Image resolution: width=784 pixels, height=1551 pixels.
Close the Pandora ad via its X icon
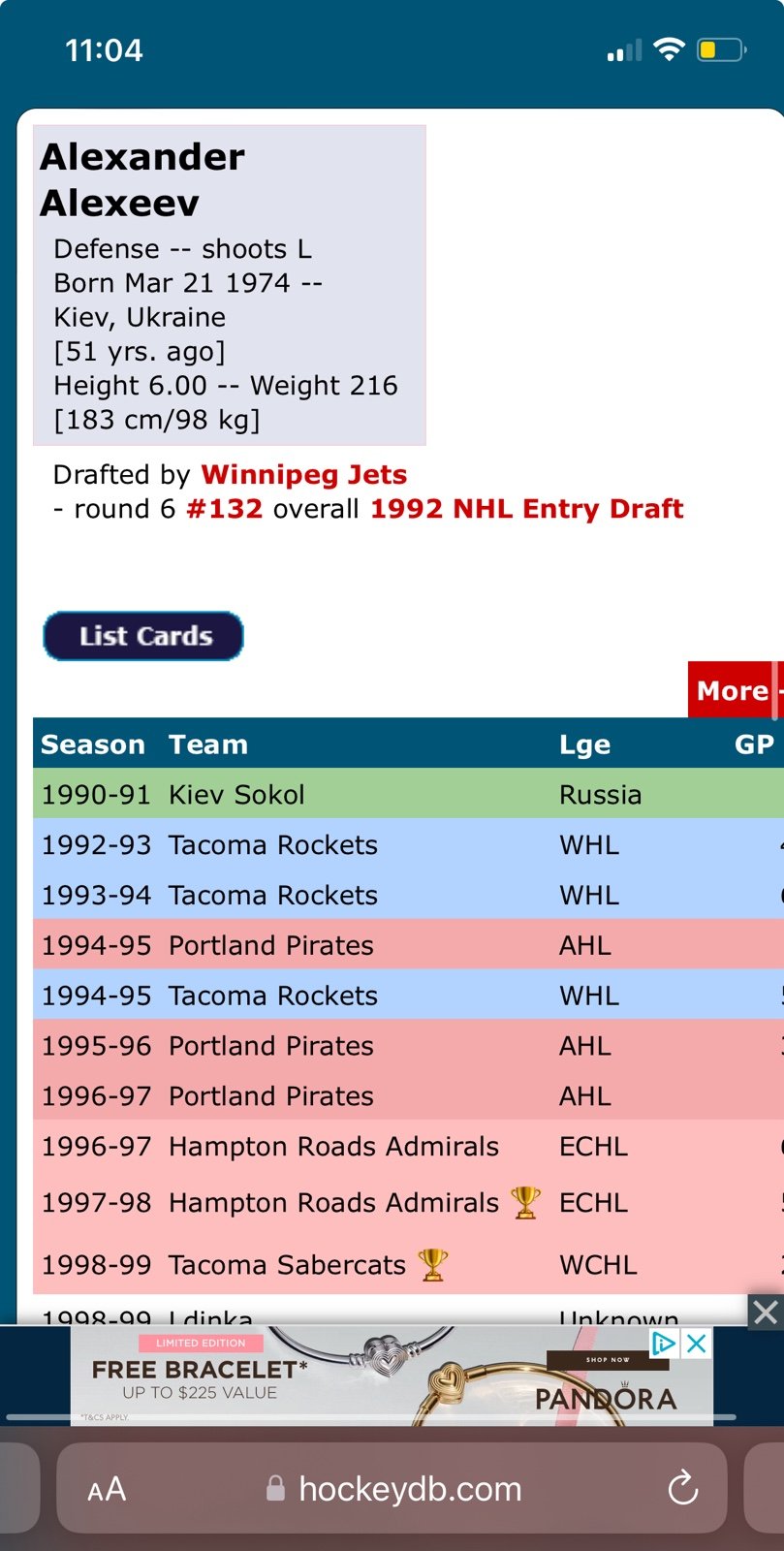point(696,1343)
